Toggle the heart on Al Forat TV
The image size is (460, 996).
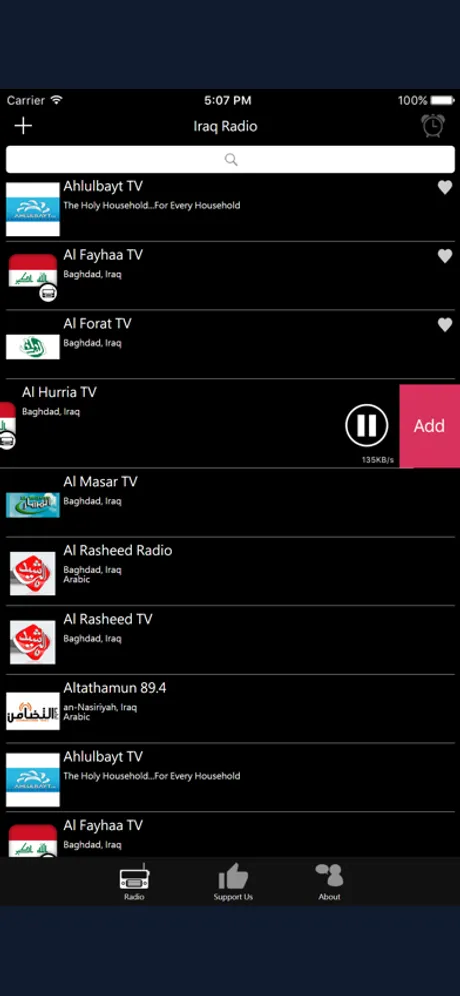coord(445,325)
